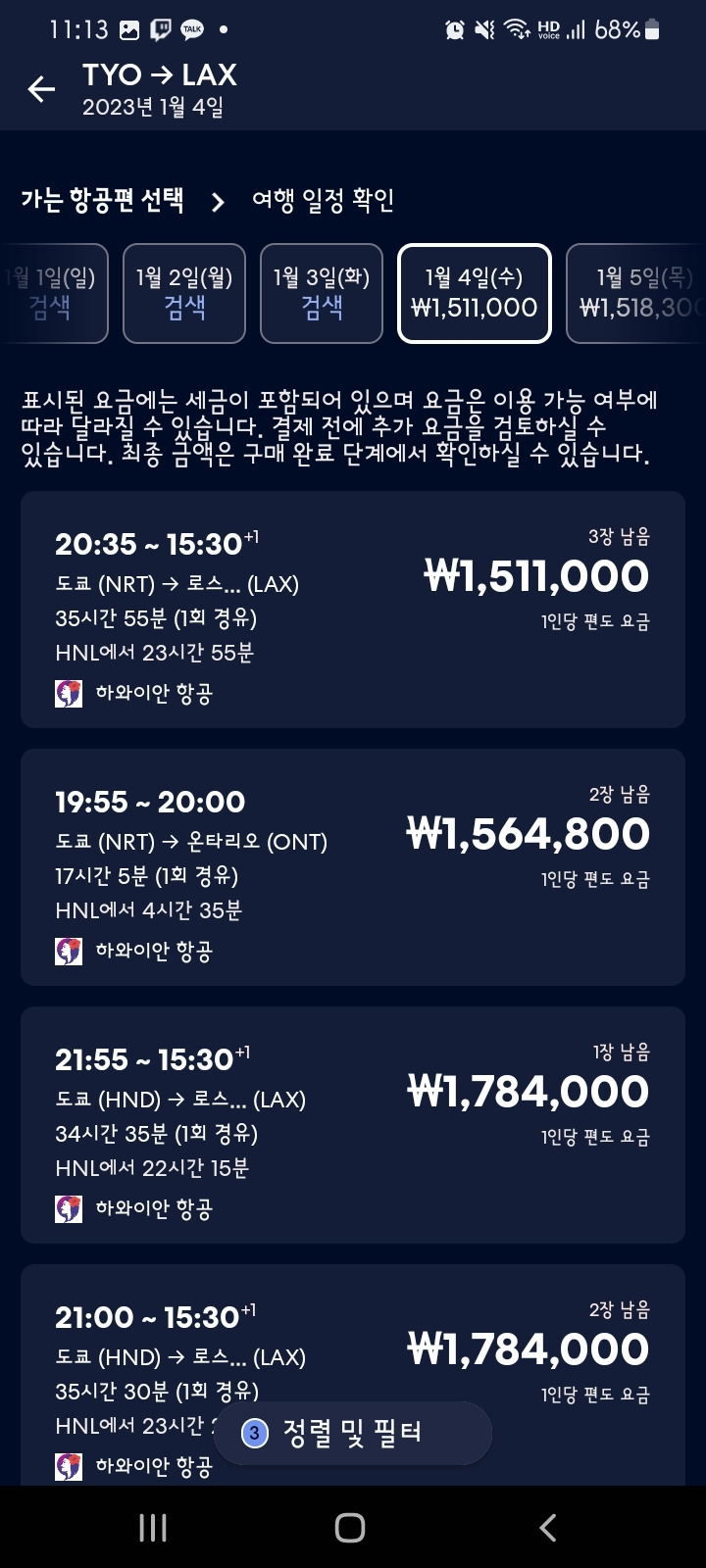This screenshot has width=706, height=1568.
Task: Search flights for 1월 2일(월)
Action: 184,293
